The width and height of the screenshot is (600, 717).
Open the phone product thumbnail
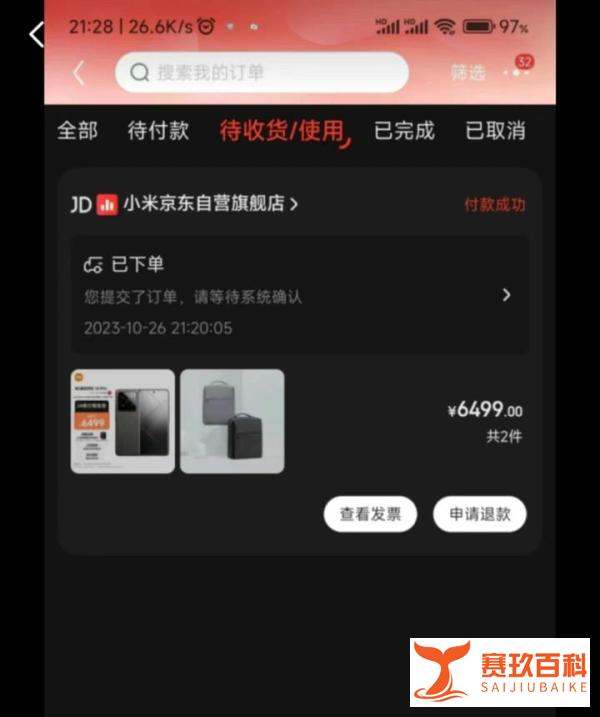pyautogui.click(x=123, y=421)
